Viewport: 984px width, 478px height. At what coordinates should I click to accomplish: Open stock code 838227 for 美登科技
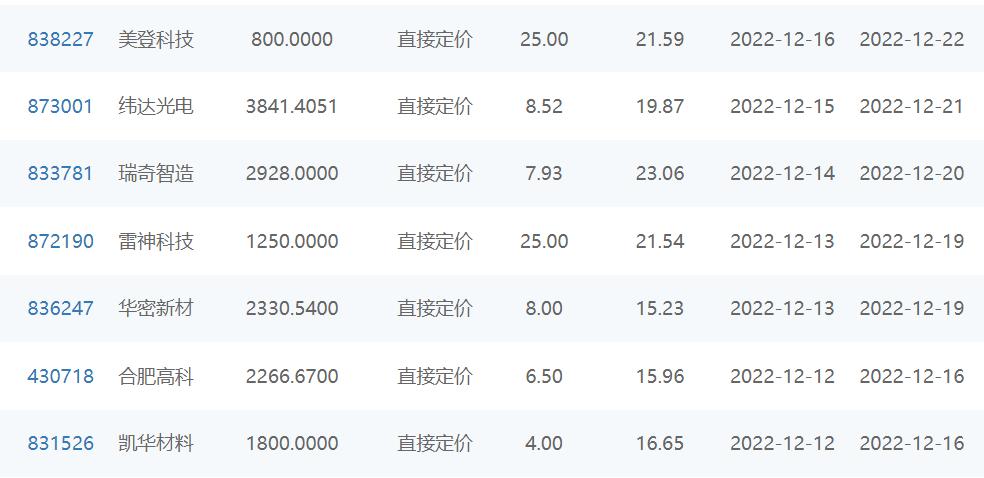coord(60,39)
